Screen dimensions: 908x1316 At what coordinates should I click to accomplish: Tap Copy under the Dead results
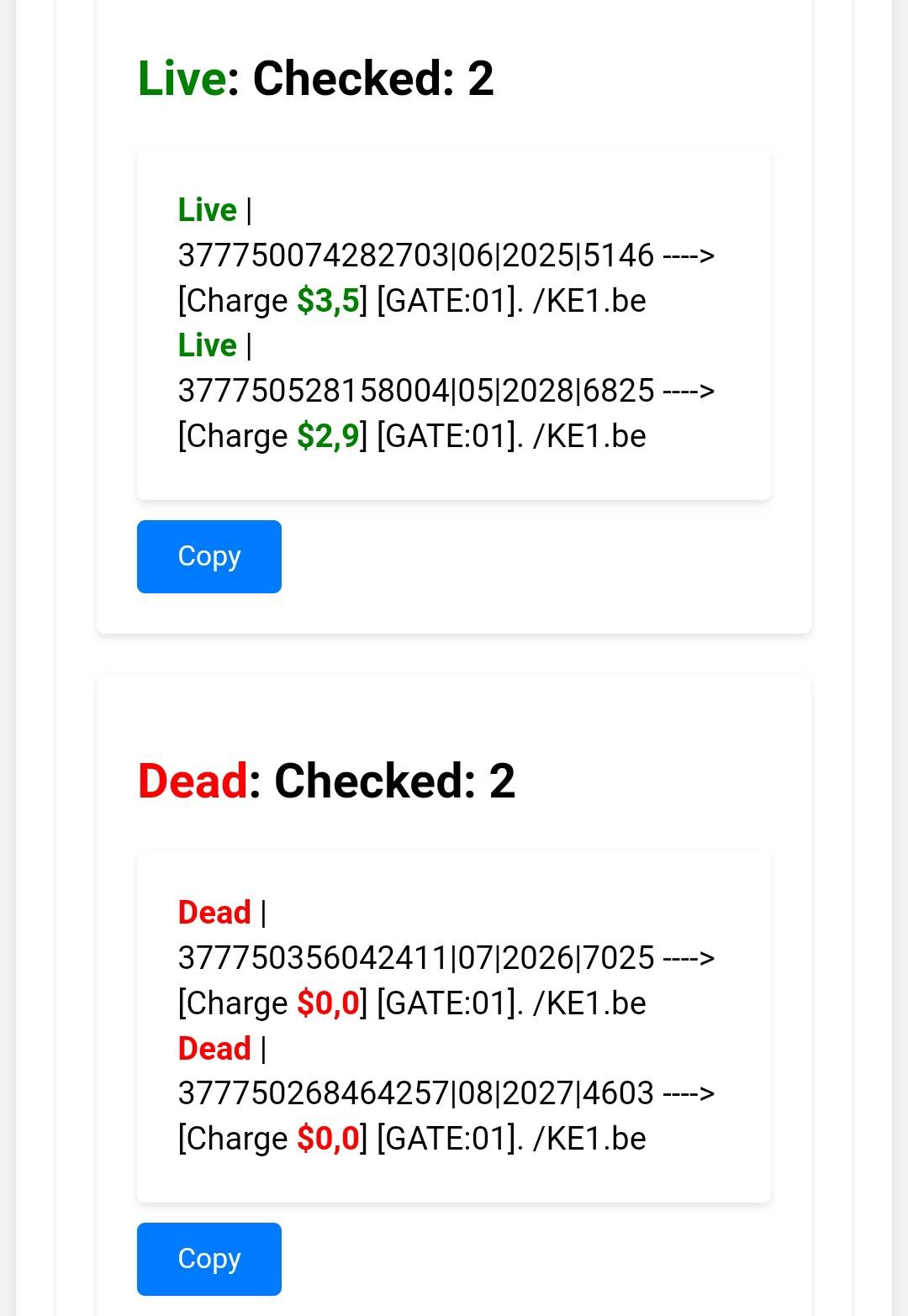pyautogui.click(x=209, y=1259)
